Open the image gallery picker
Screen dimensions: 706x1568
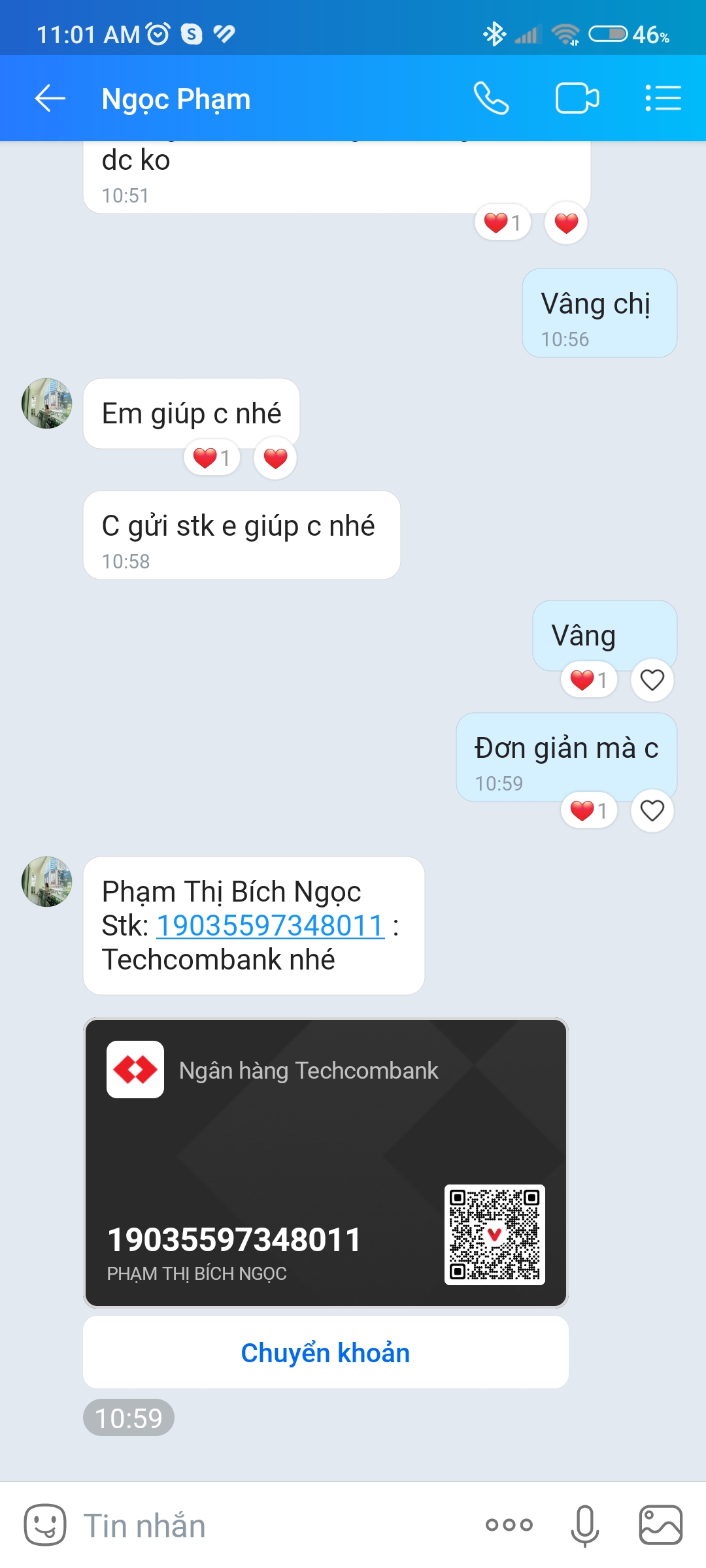[x=660, y=1526]
